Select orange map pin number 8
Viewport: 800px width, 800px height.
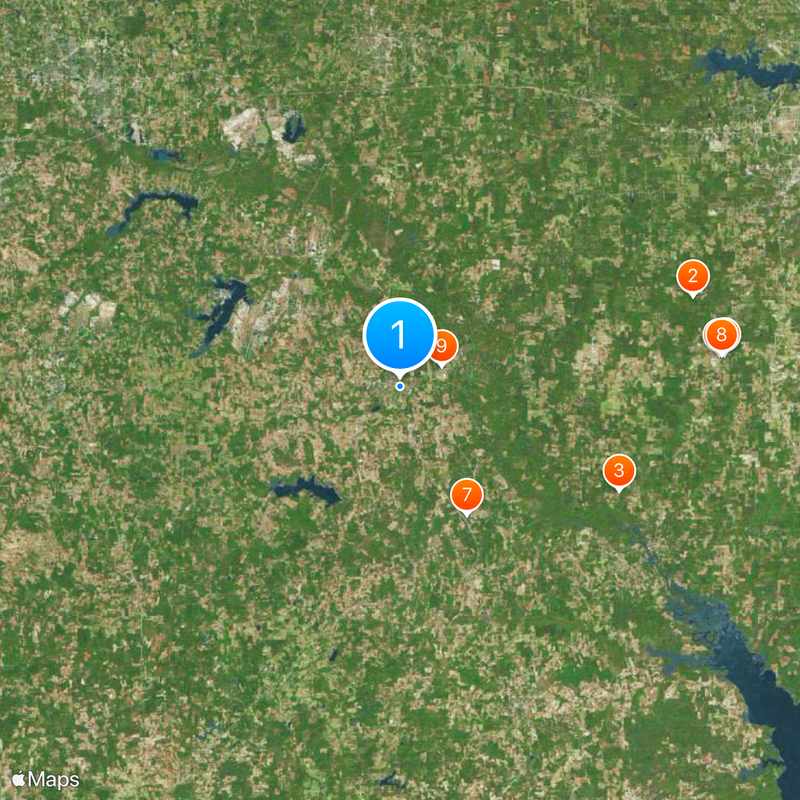click(721, 335)
